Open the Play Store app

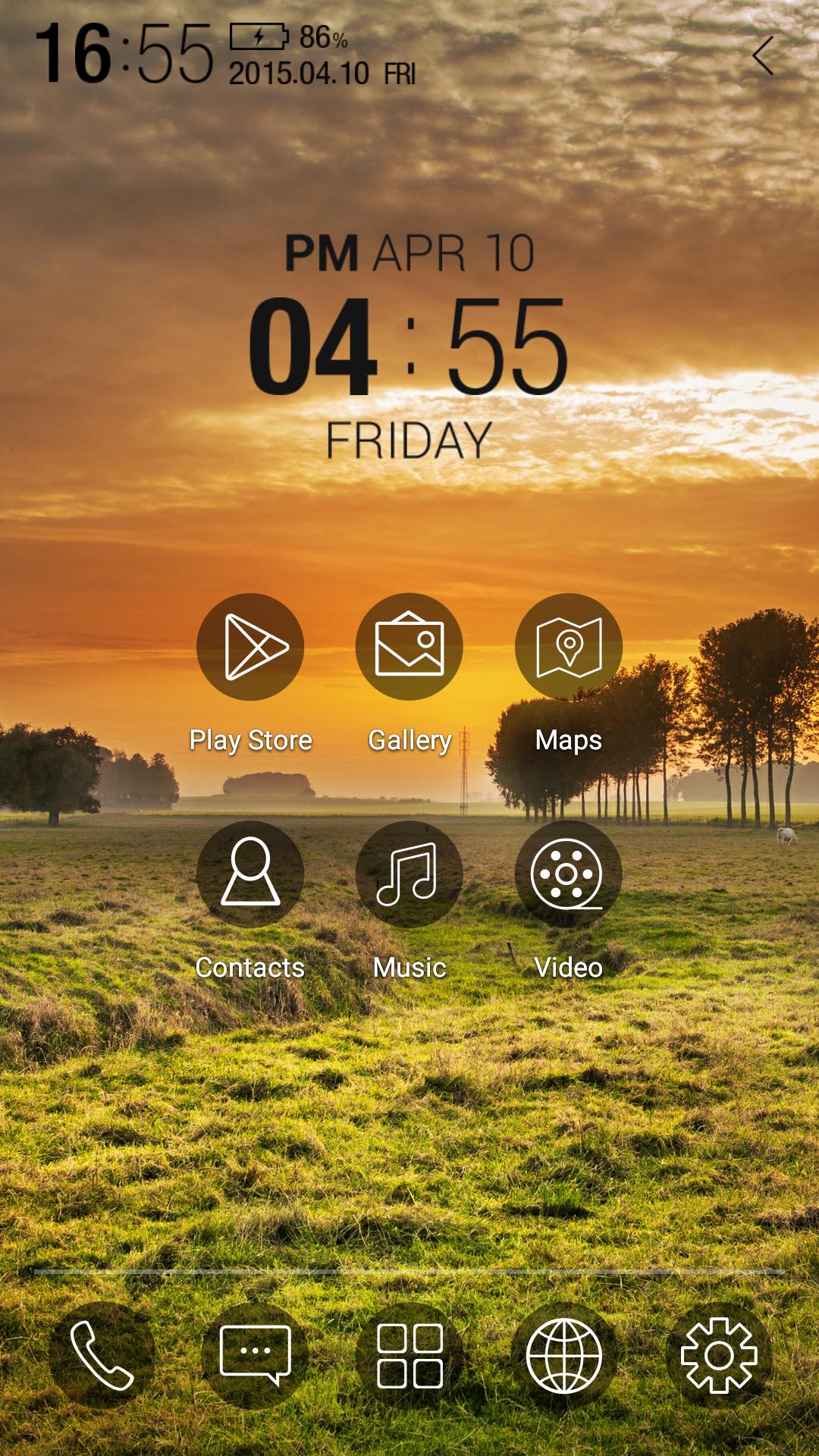tap(250, 647)
